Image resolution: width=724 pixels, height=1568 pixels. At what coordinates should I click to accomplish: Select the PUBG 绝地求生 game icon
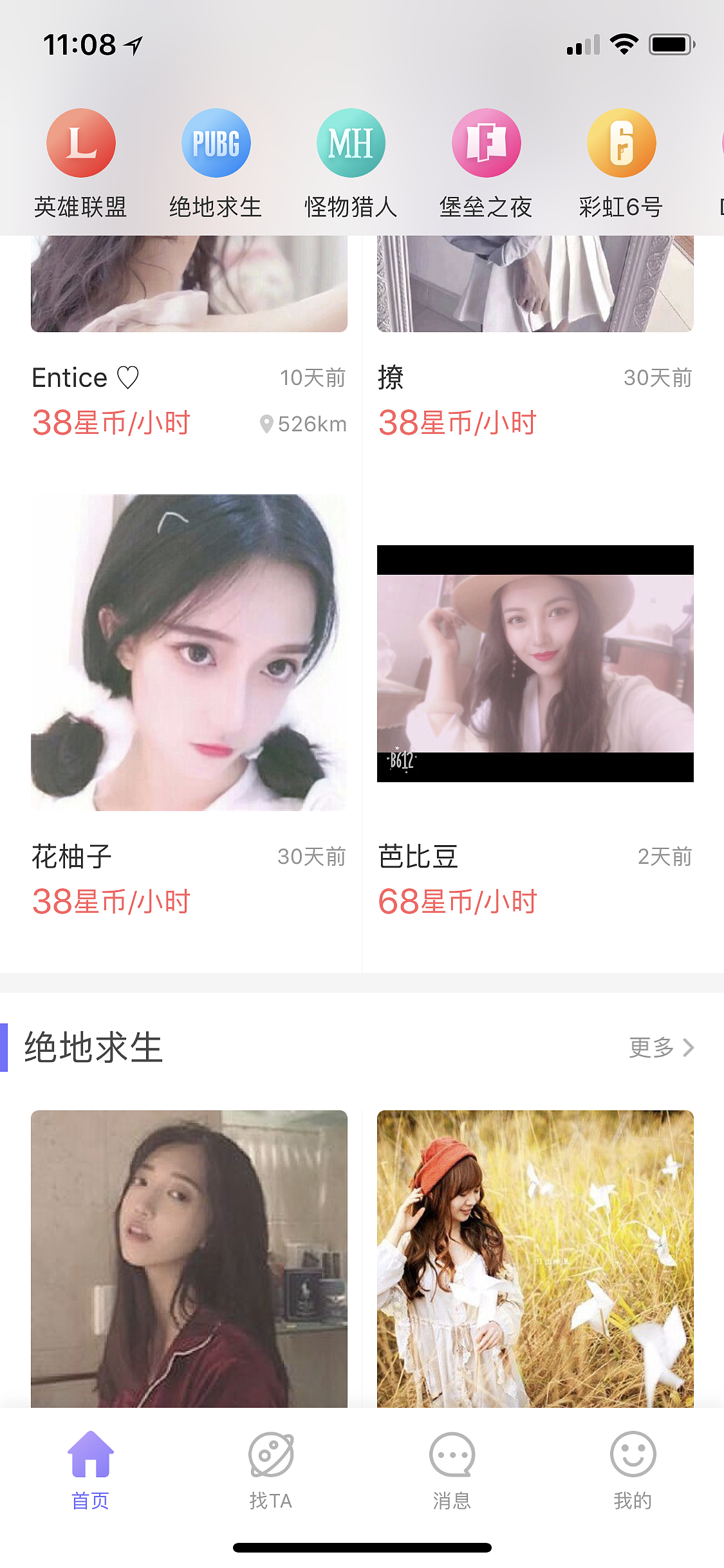click(x=216, y=143)
